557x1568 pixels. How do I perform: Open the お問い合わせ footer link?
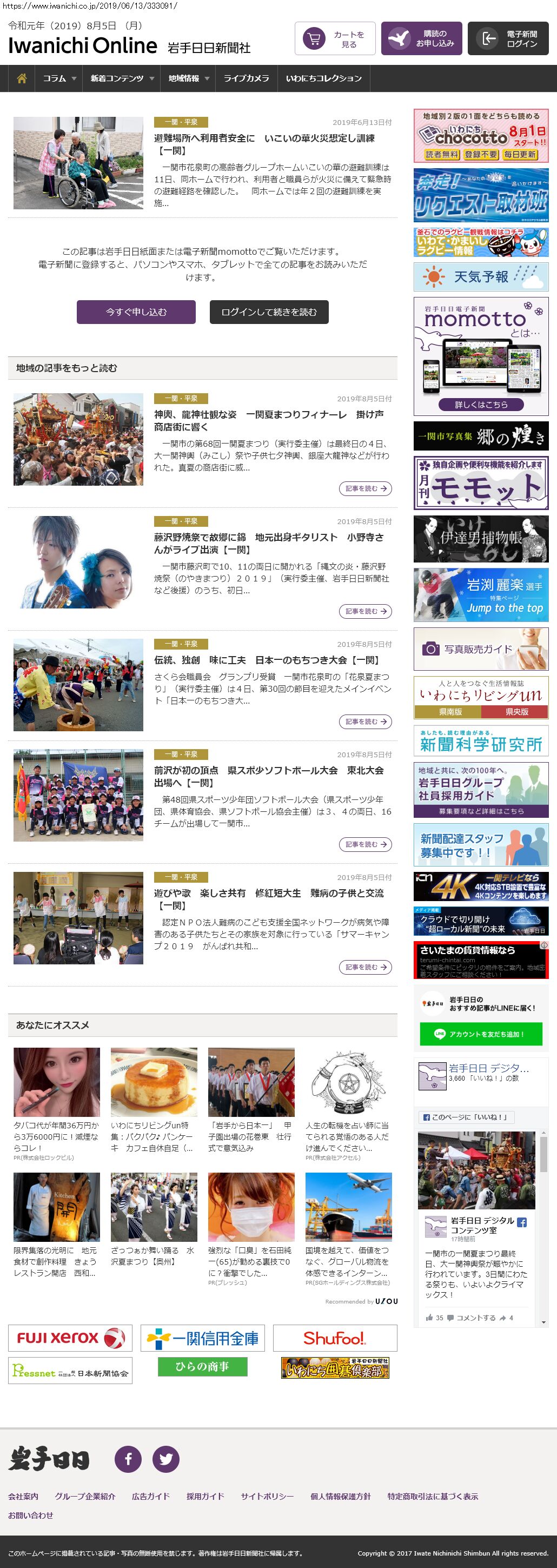[30, 1515]
